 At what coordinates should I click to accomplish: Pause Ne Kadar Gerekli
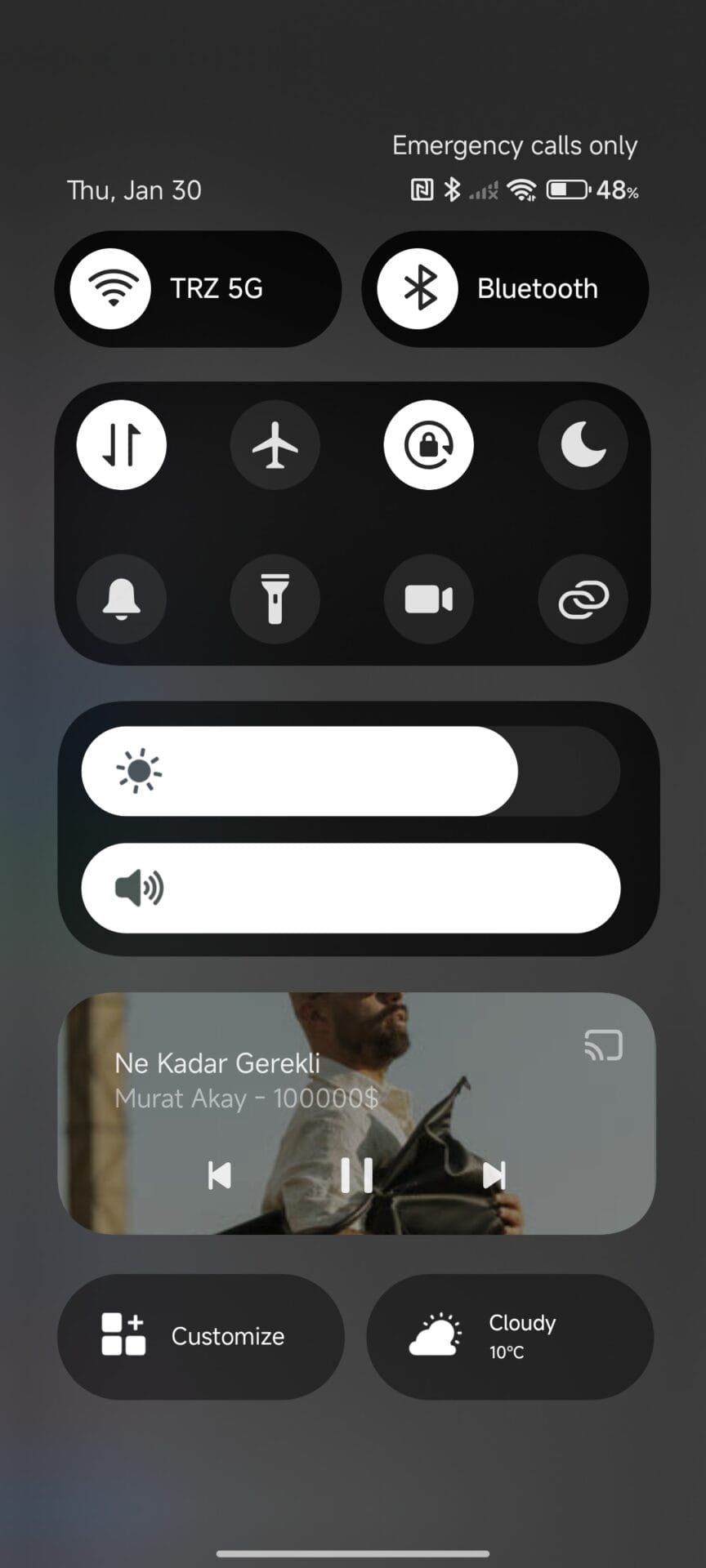point(356,1175)
